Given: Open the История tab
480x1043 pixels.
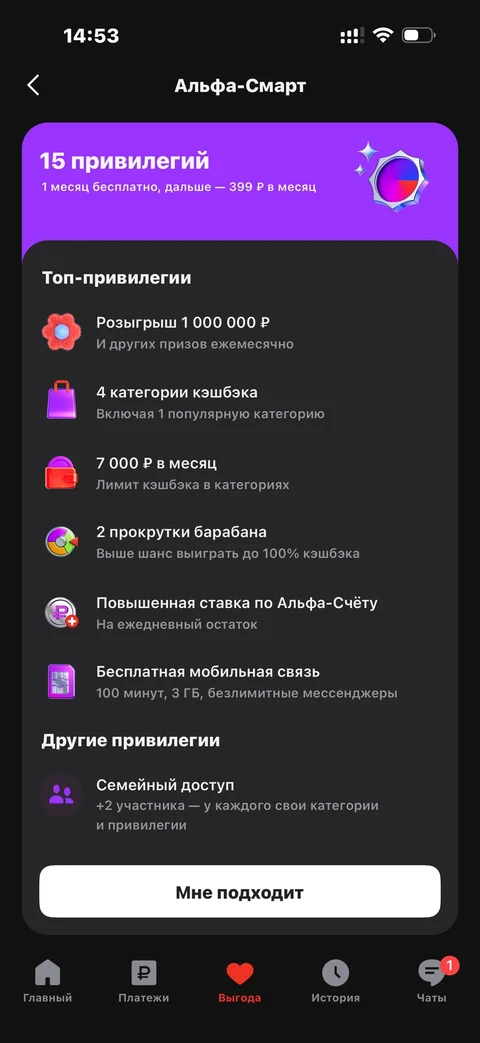Looking at the screenshot, I should tap(336, 982).
